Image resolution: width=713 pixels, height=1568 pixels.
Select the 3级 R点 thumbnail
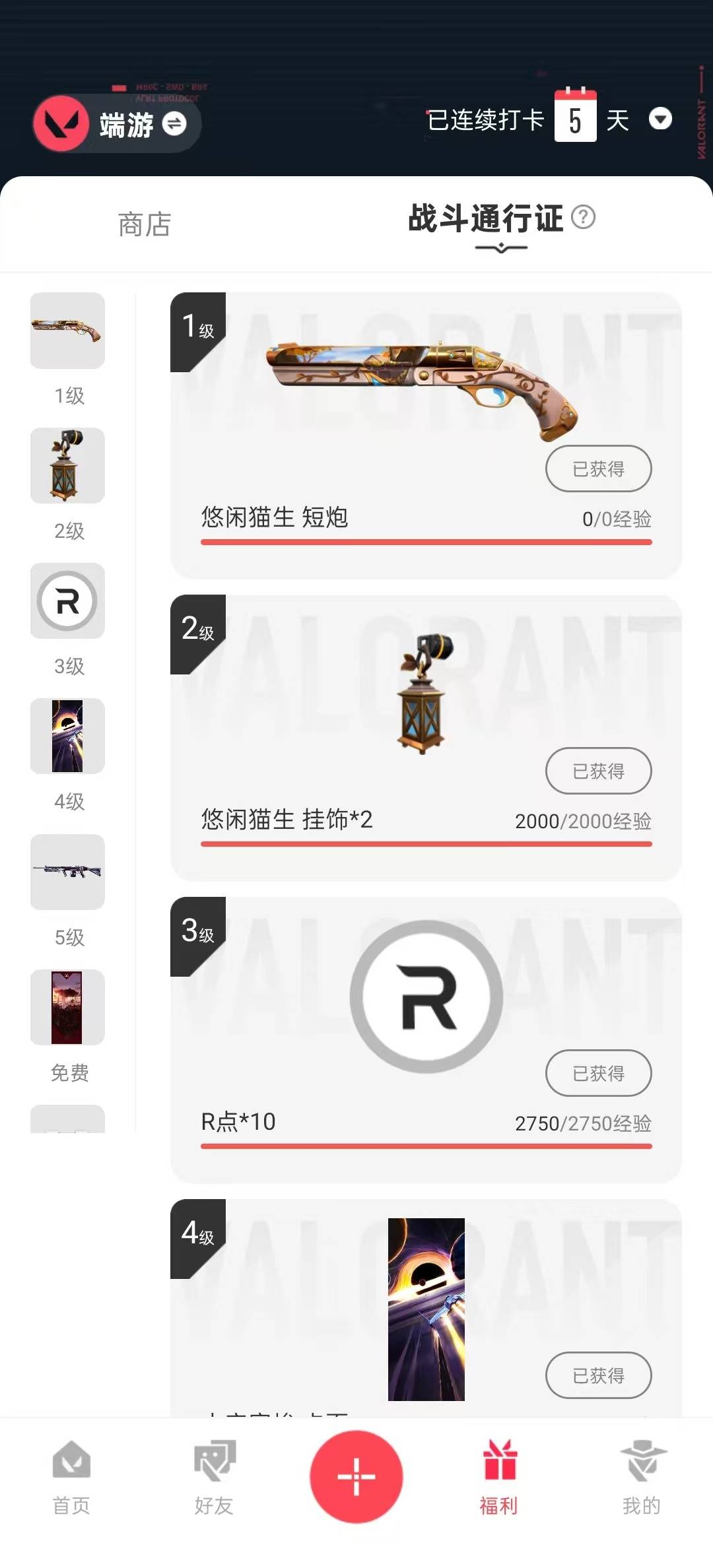[67, 601]
